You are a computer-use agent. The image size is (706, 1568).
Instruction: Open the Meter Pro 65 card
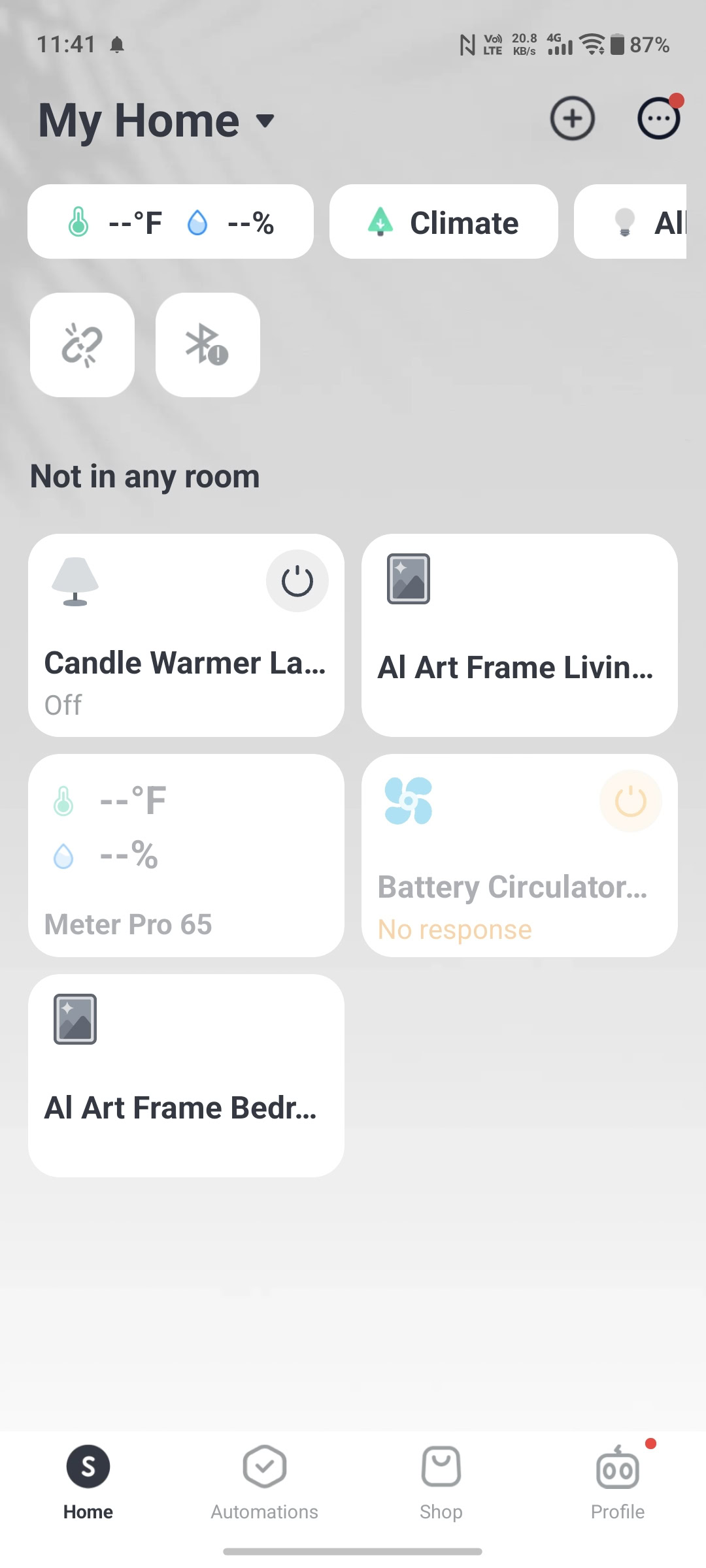click(186, 856)
